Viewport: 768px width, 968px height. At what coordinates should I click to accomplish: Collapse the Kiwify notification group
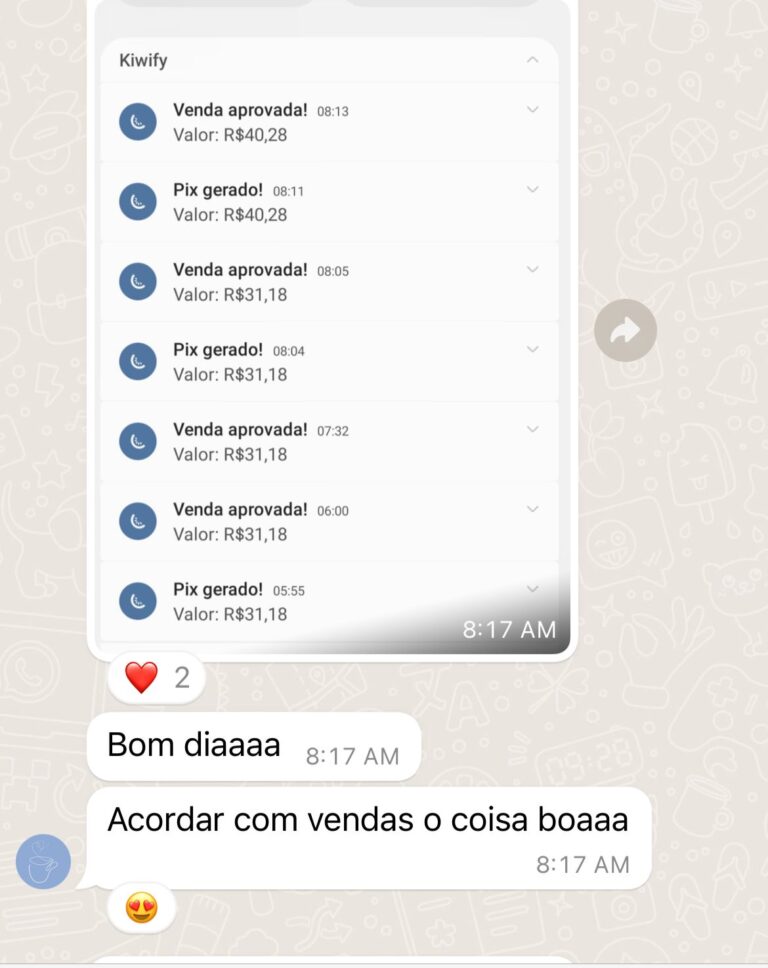(530, 59)
